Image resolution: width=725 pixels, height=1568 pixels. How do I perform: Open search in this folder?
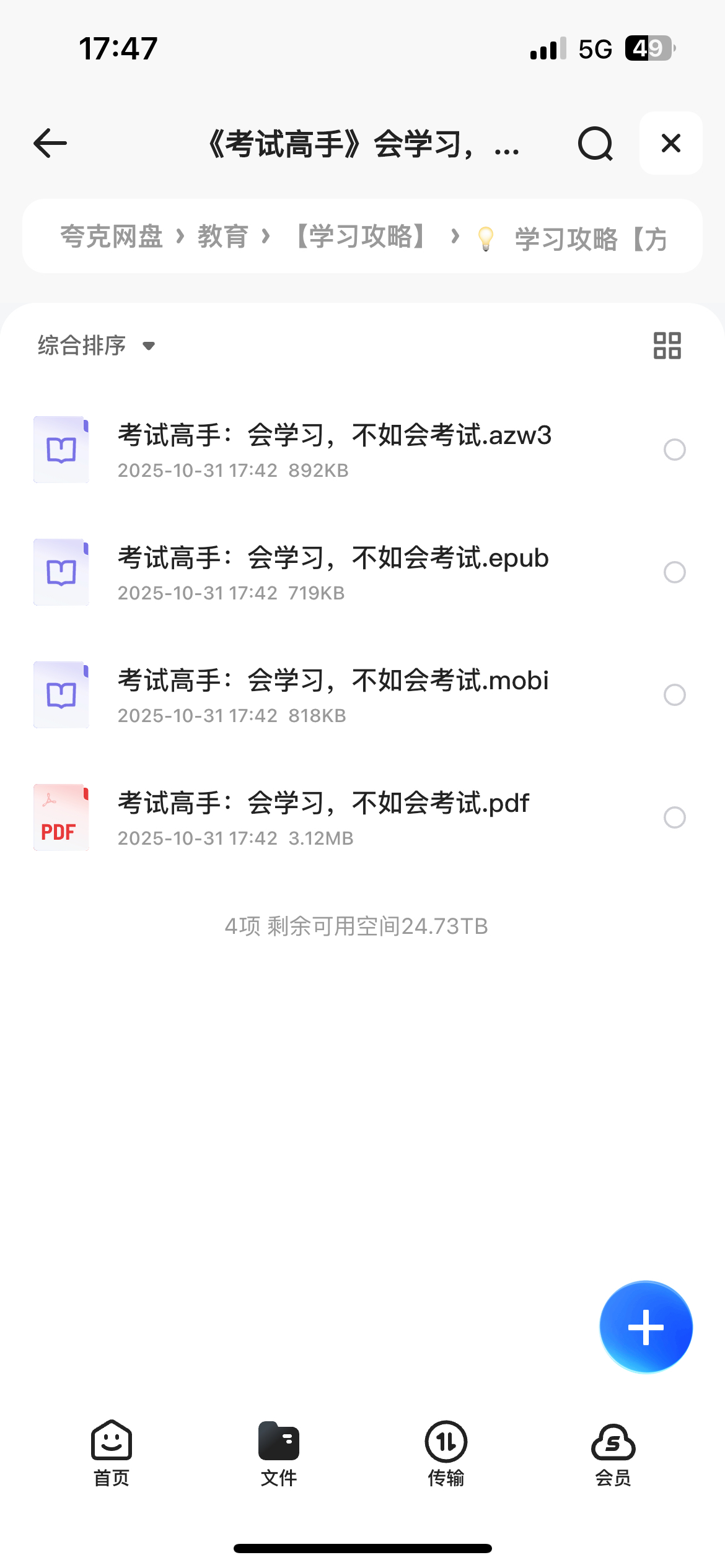[595, 143]
